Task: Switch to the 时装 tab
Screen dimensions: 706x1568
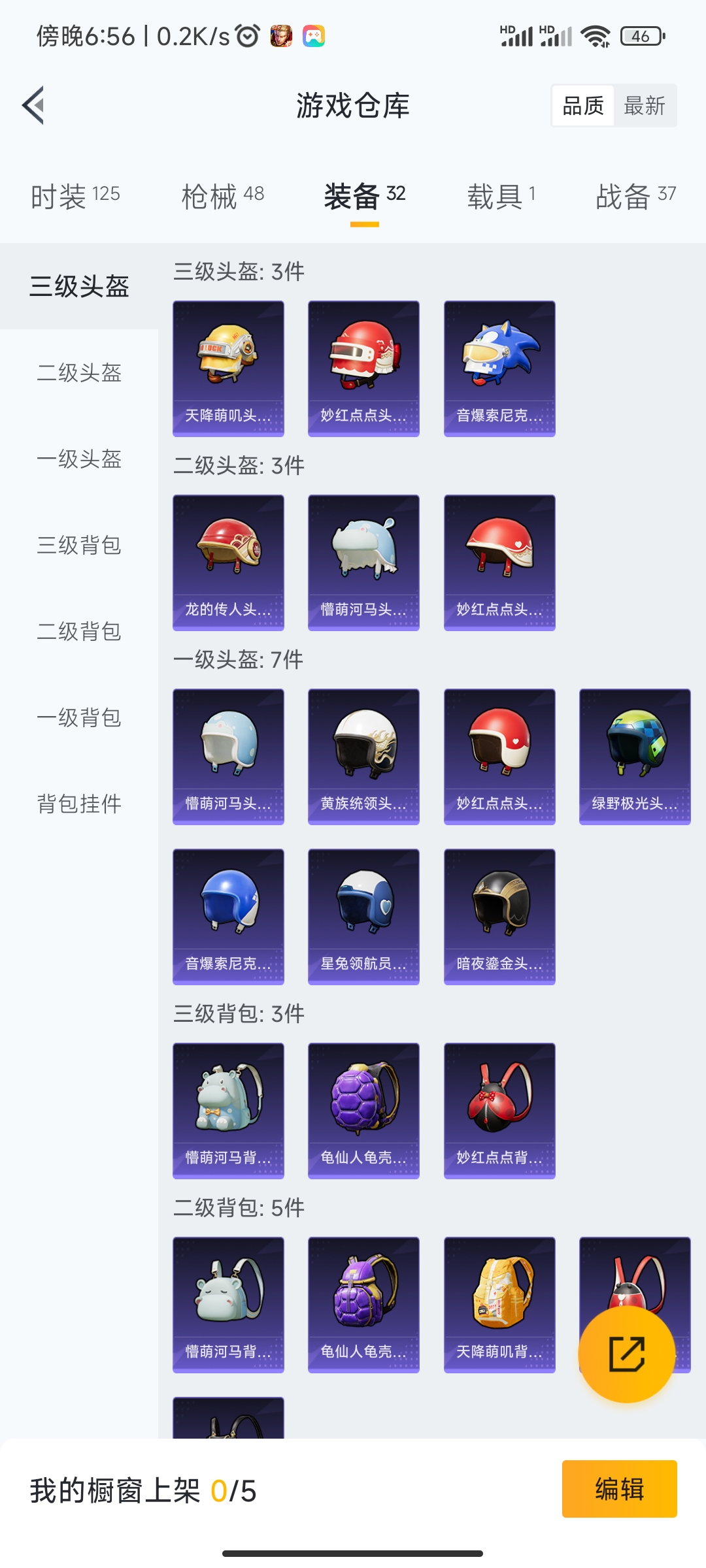Action: click(x=75, y=196)
